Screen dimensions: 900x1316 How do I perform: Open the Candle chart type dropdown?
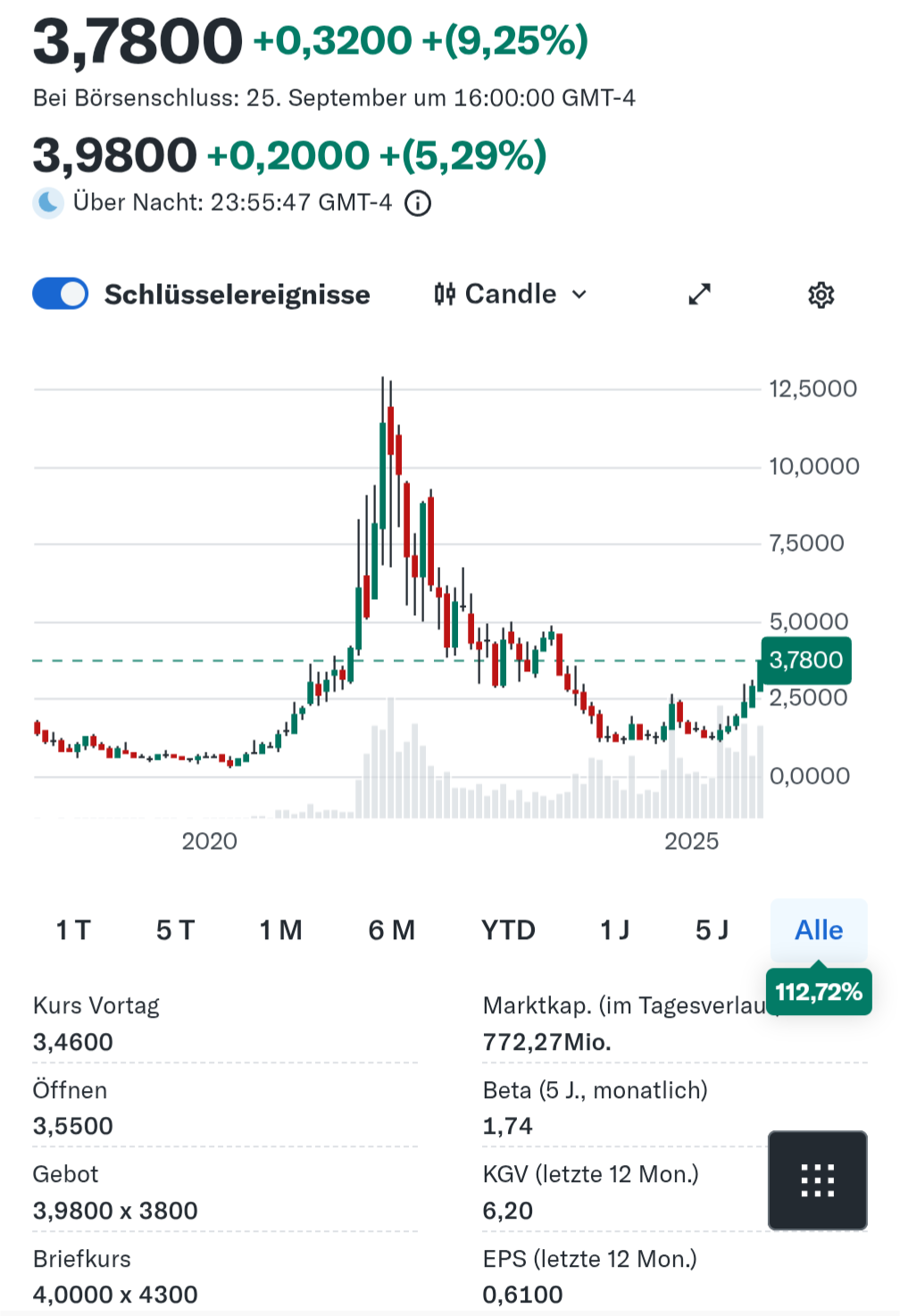pos(510,294)
